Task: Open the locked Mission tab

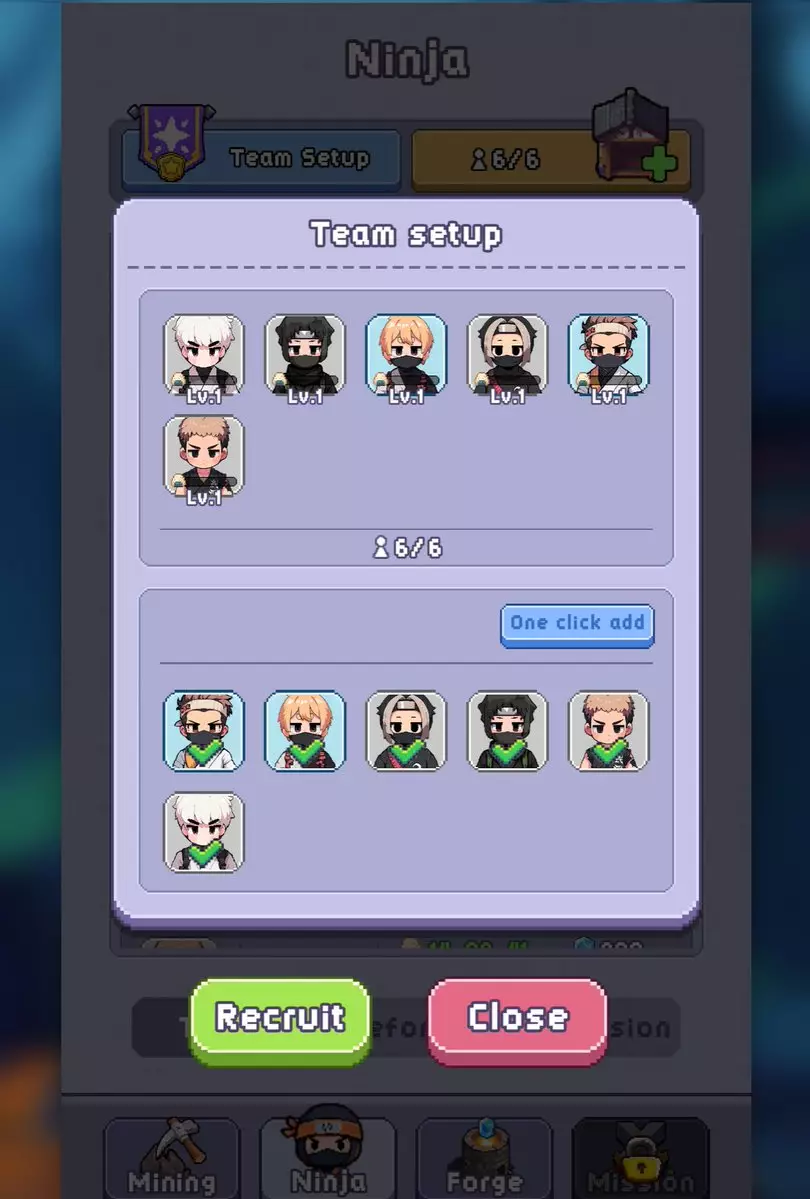Action: click(x=640, y=1160)
